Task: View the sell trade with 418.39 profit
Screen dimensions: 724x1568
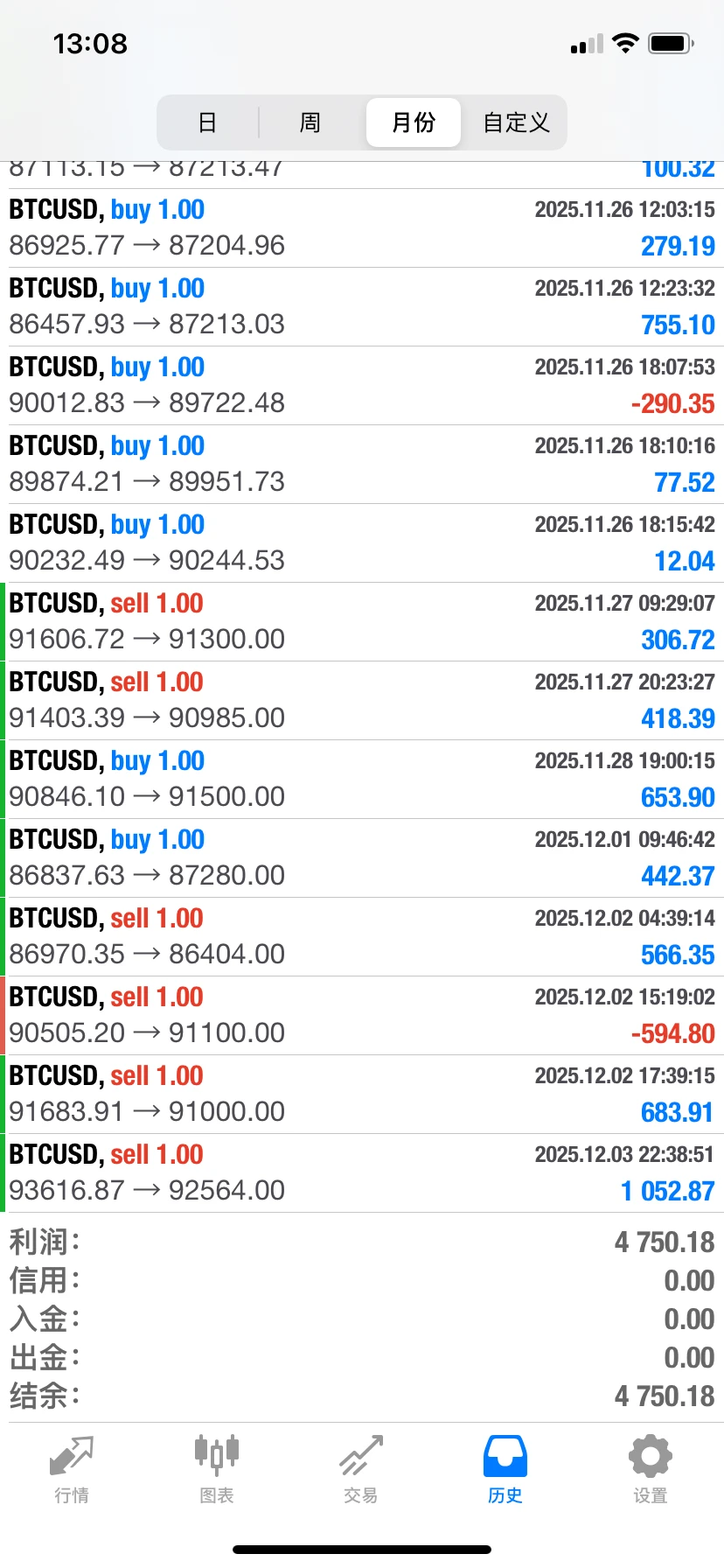Action: 362,700
